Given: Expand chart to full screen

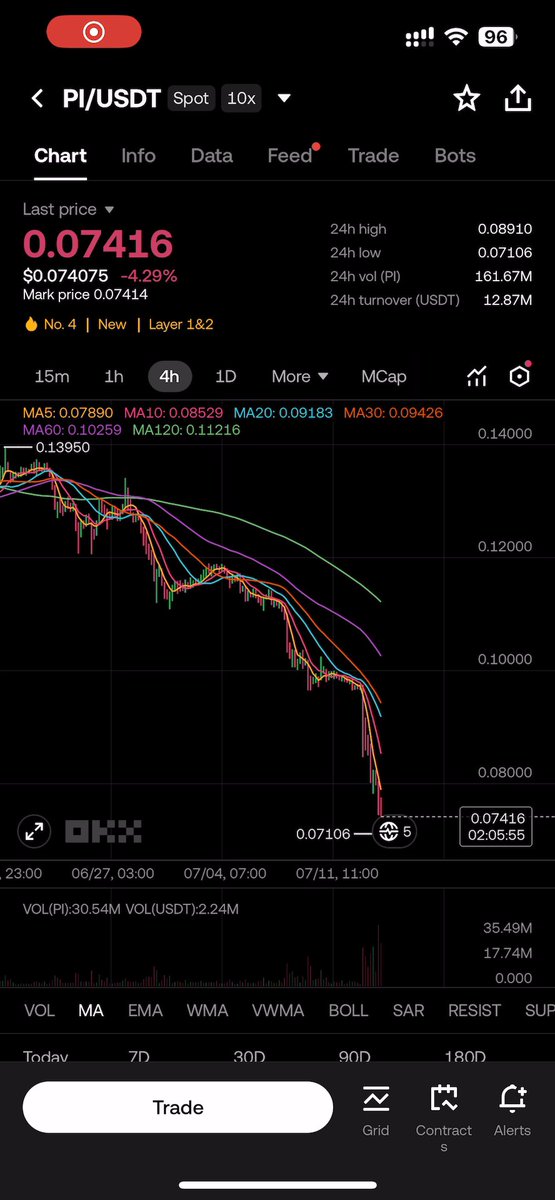Looking at the screenshot, I should pyautogui.click(x=34, y=831).
